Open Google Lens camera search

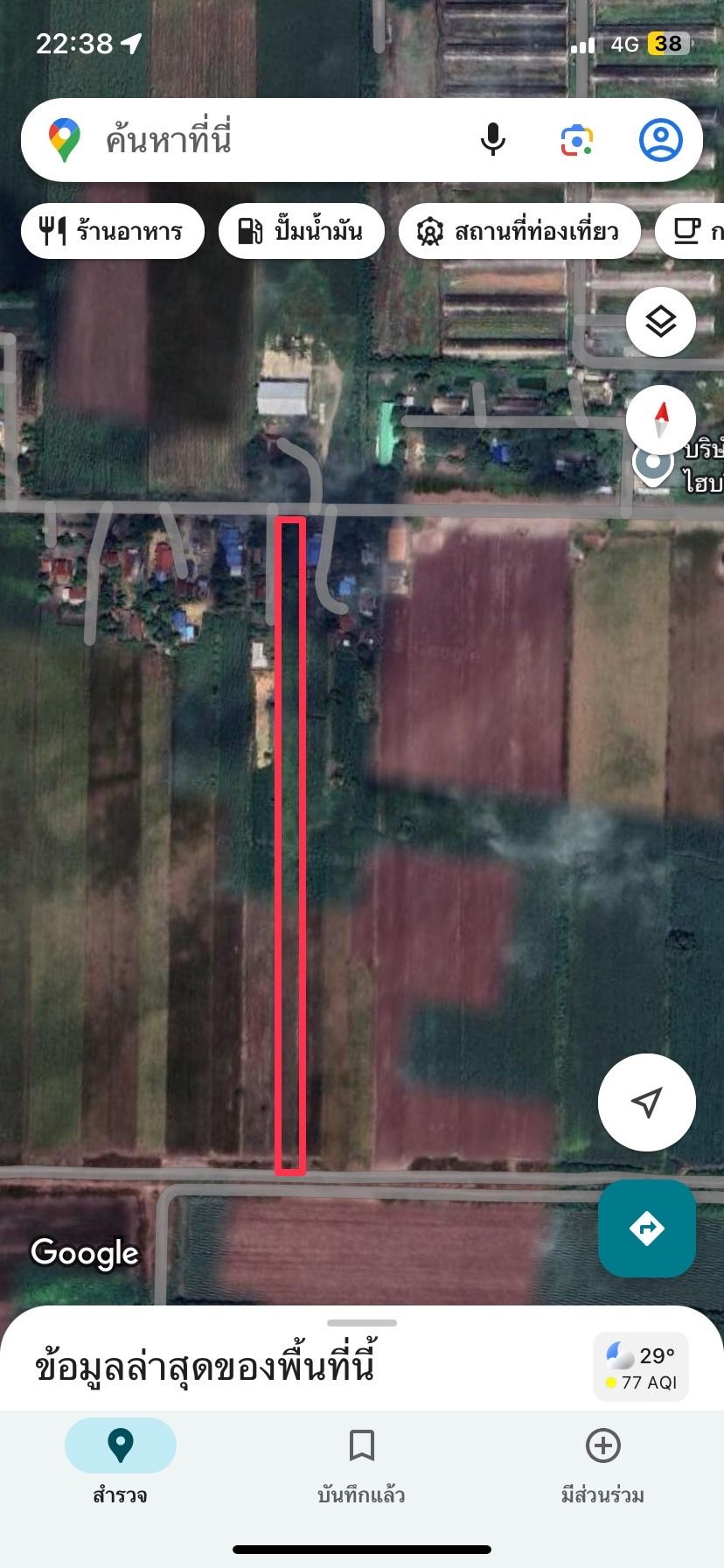[x=577, y=140]
